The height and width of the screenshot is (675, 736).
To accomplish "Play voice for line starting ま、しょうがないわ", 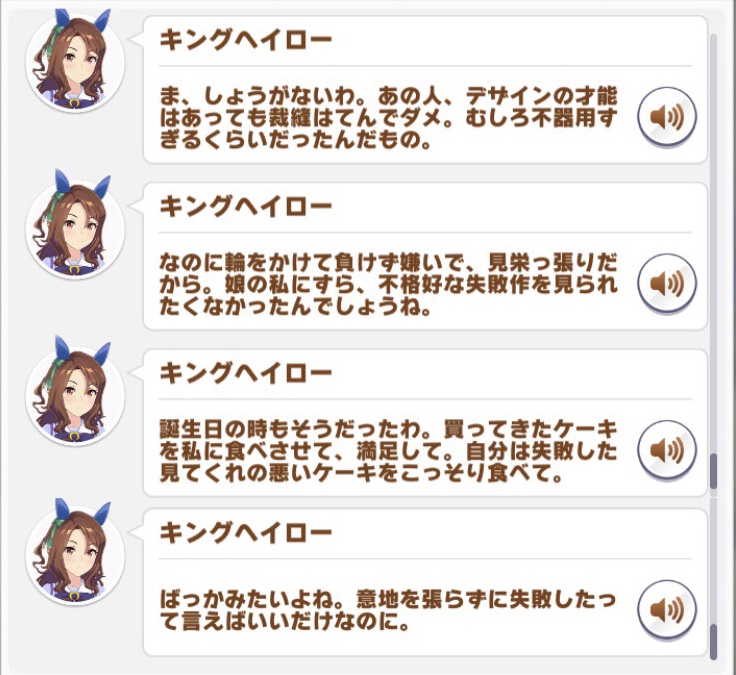I will pyautogui.click(x=666, y=119).
